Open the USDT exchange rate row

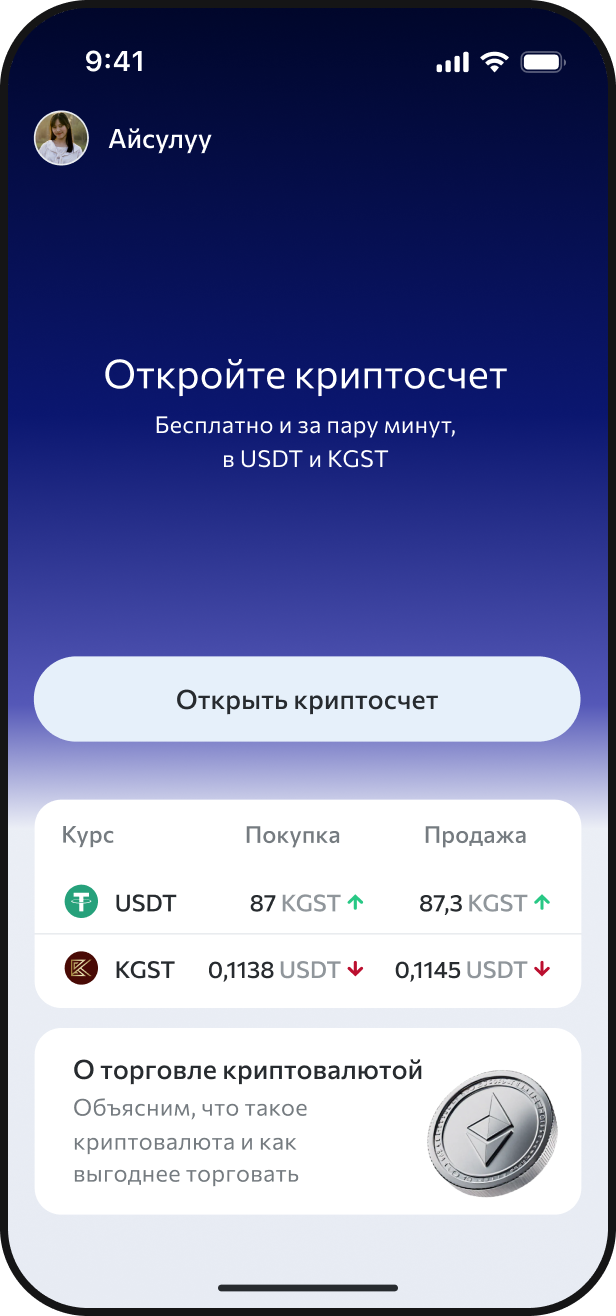[307, 904]
